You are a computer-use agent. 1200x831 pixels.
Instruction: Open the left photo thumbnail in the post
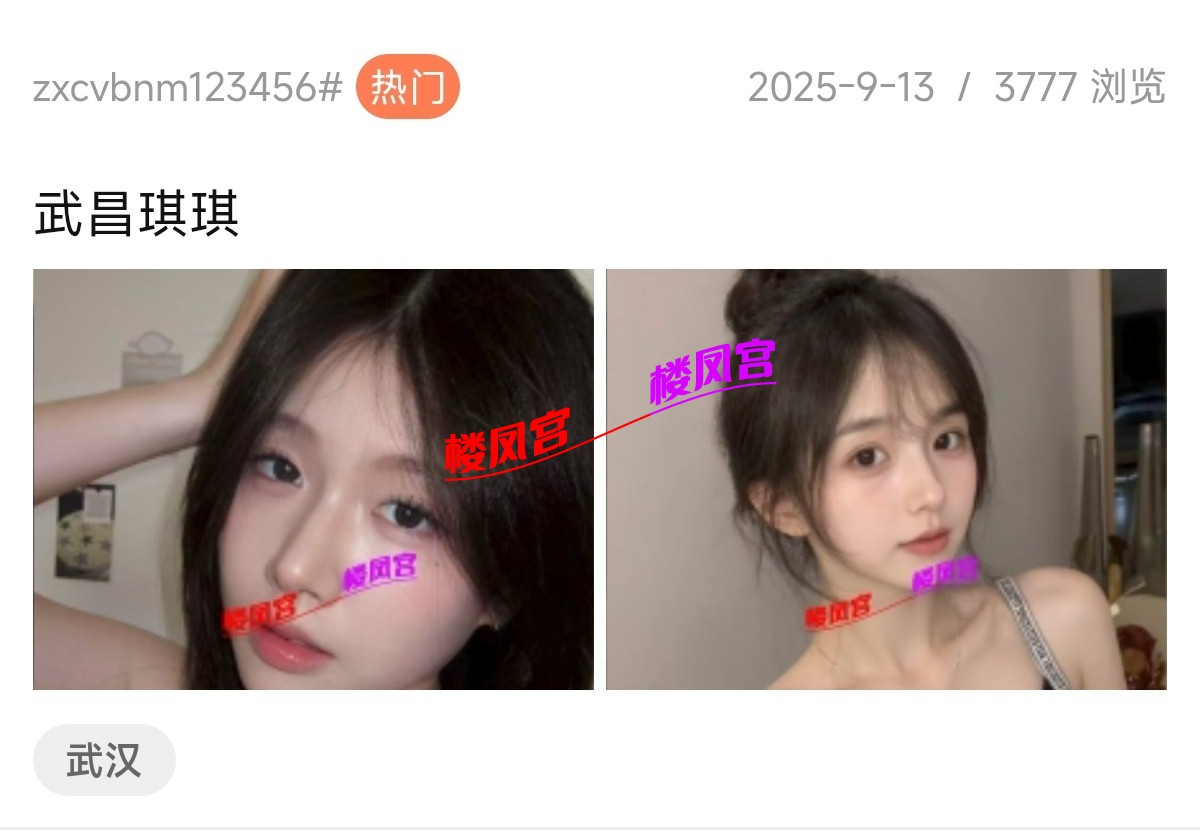pyautogui.click(x=313, y=479)
